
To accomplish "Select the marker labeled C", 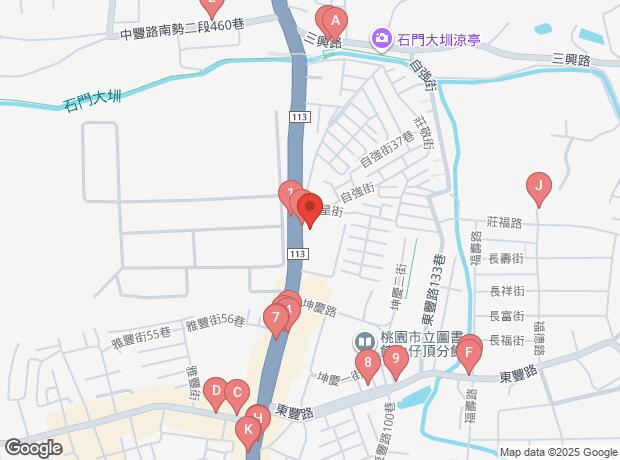I will pos(237,394).
